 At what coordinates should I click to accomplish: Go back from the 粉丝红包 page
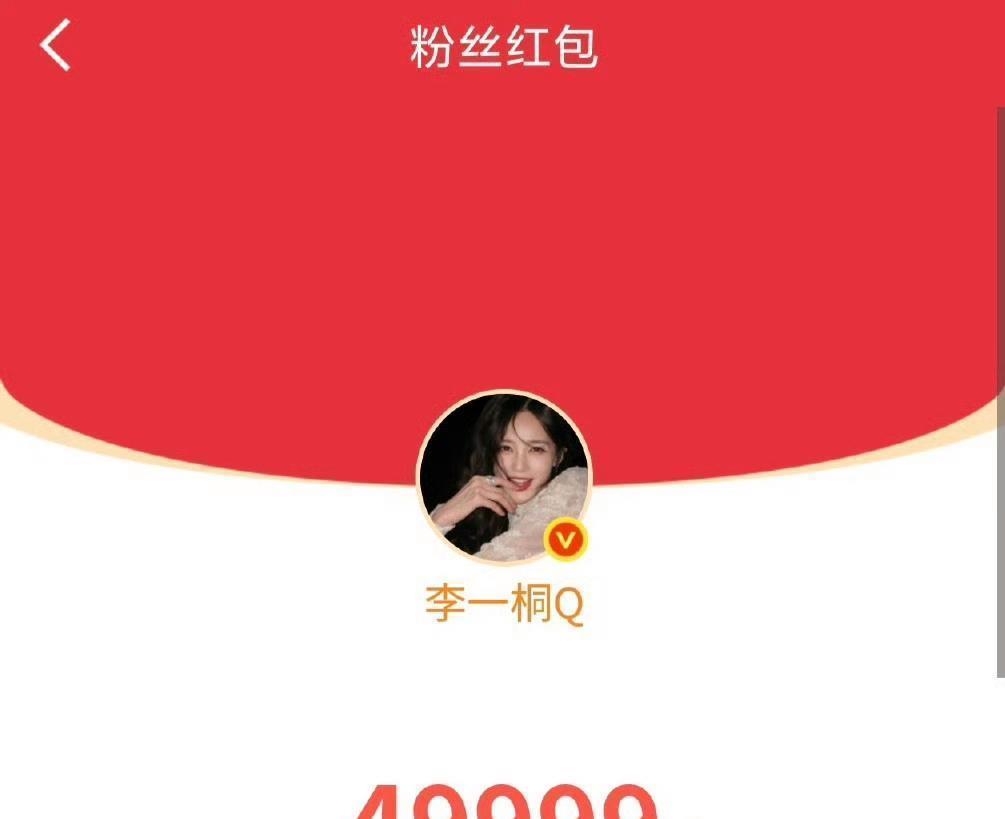[56, 46]
